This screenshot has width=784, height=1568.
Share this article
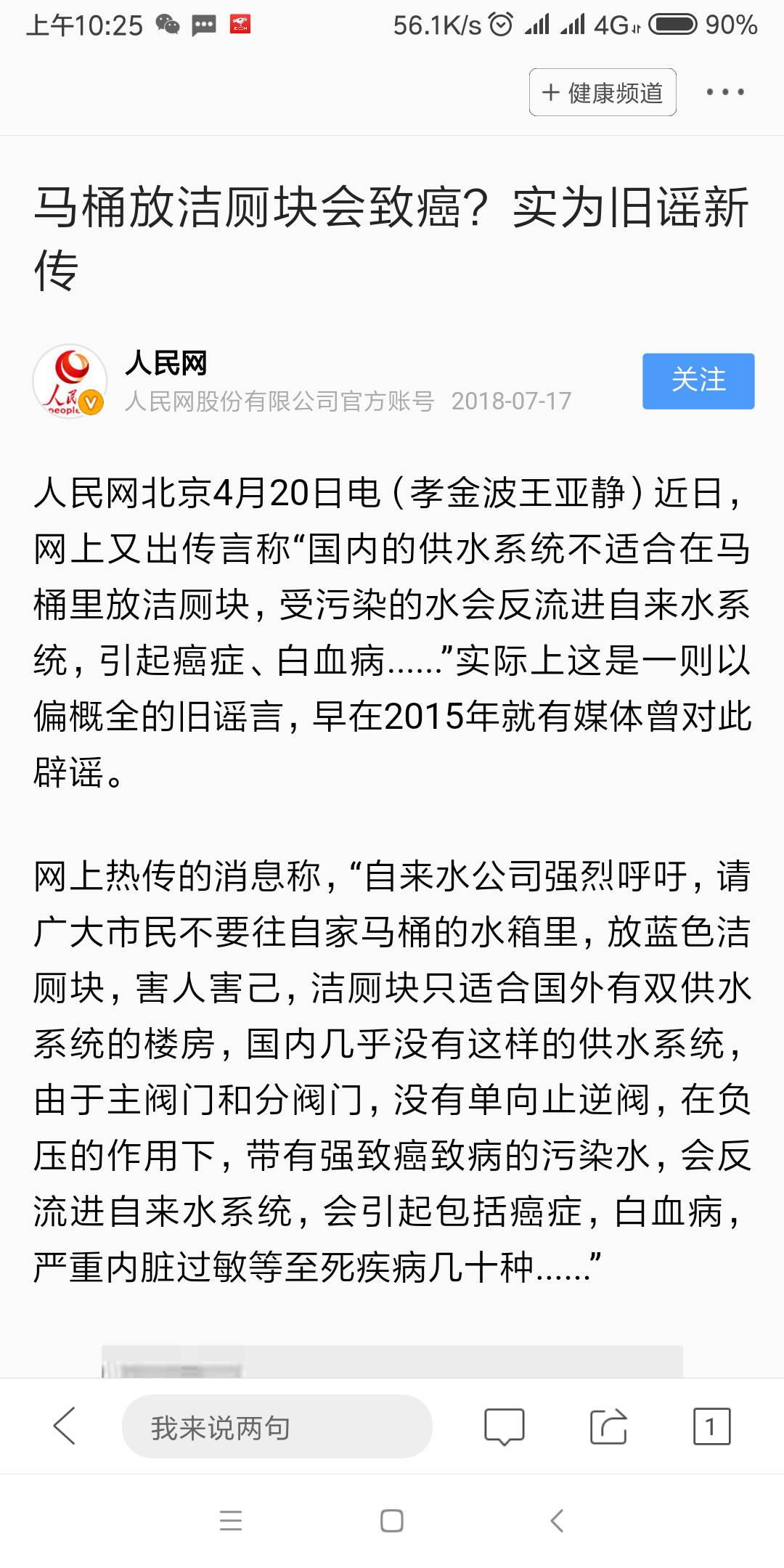tap(608, 1426)
